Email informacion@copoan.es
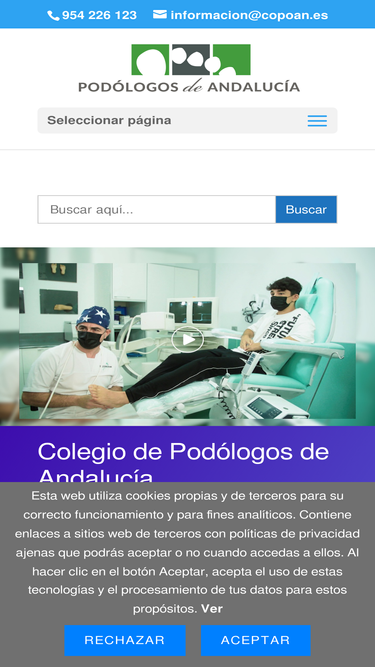 coord(241,15)
